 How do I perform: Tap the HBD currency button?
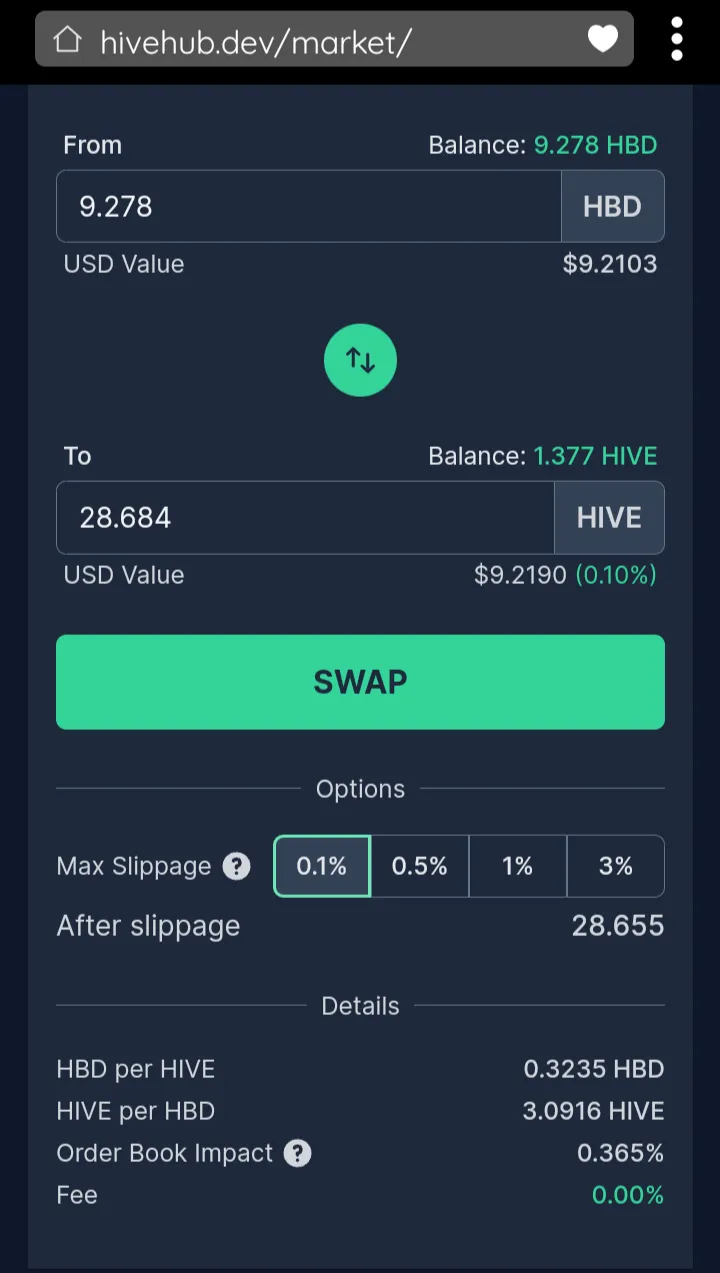pyautogui.click(x=612, y=207)
